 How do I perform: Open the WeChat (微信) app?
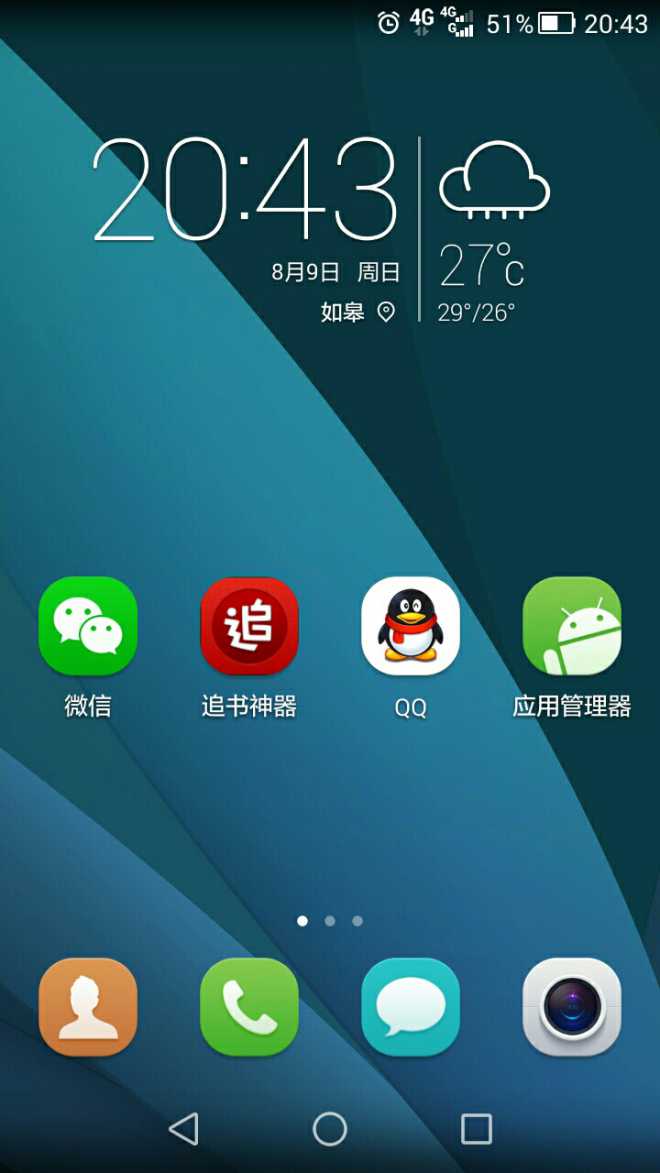point(88,625)
